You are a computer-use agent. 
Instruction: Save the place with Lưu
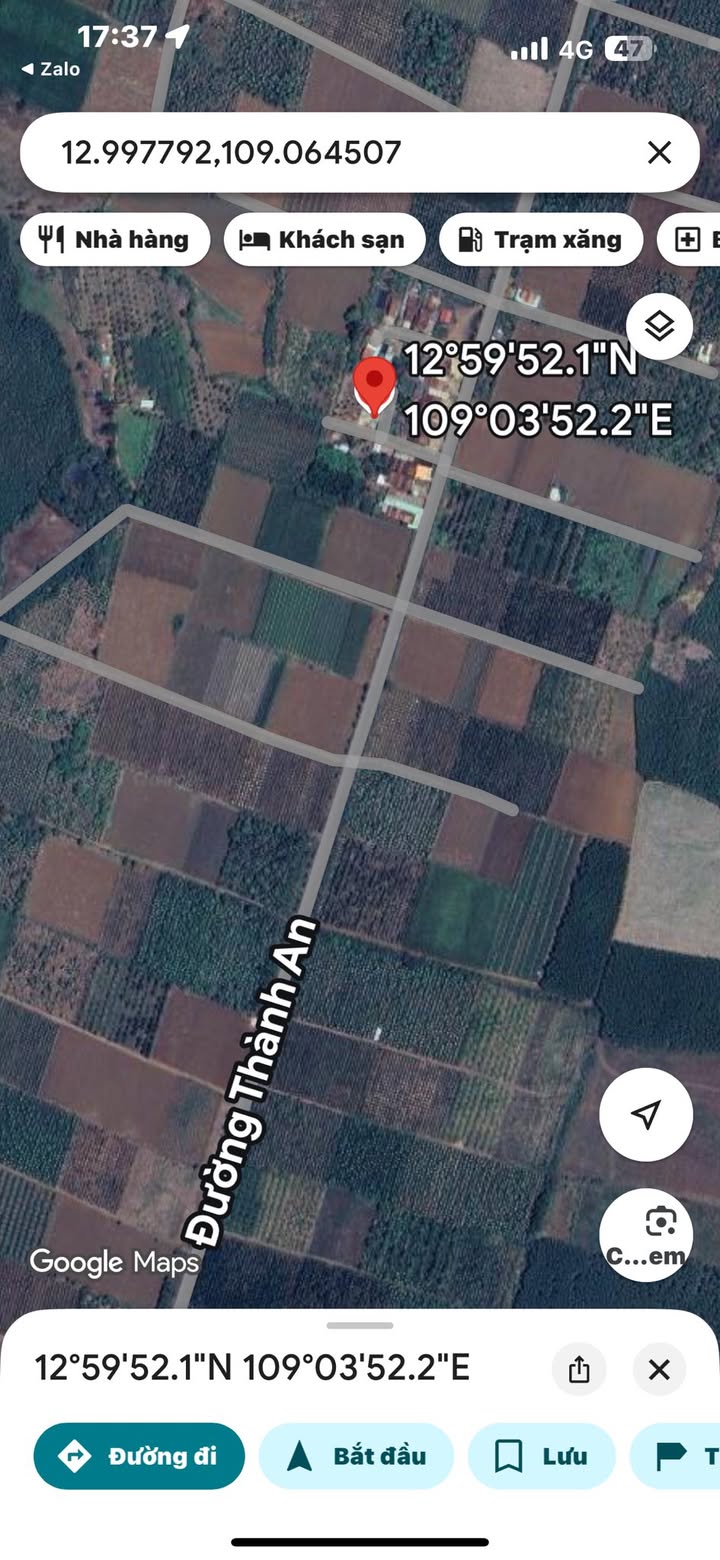pos(541,1456)
